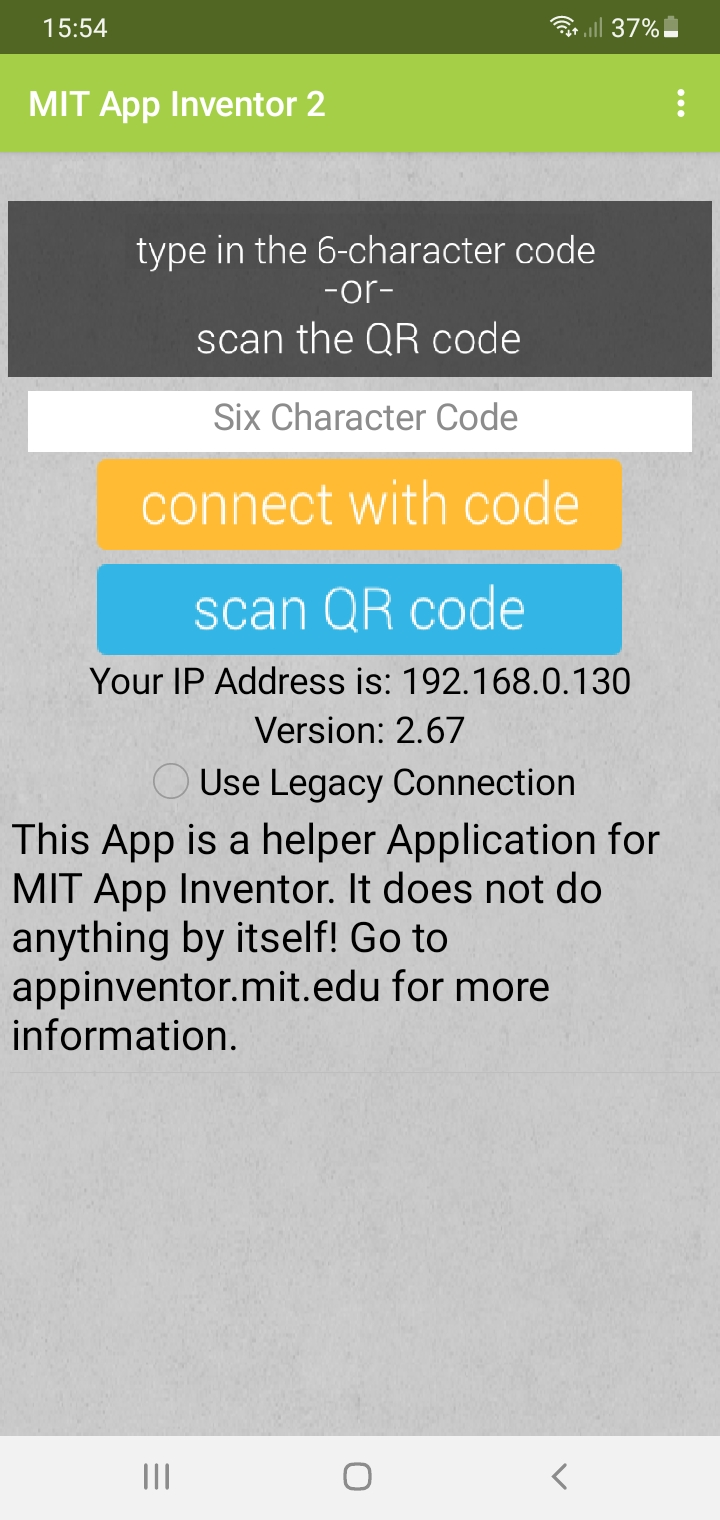Screen dimensions: 720x1520
Task: Open the recent apps view
Action: pyautogui.click(x=156, y=1475)
